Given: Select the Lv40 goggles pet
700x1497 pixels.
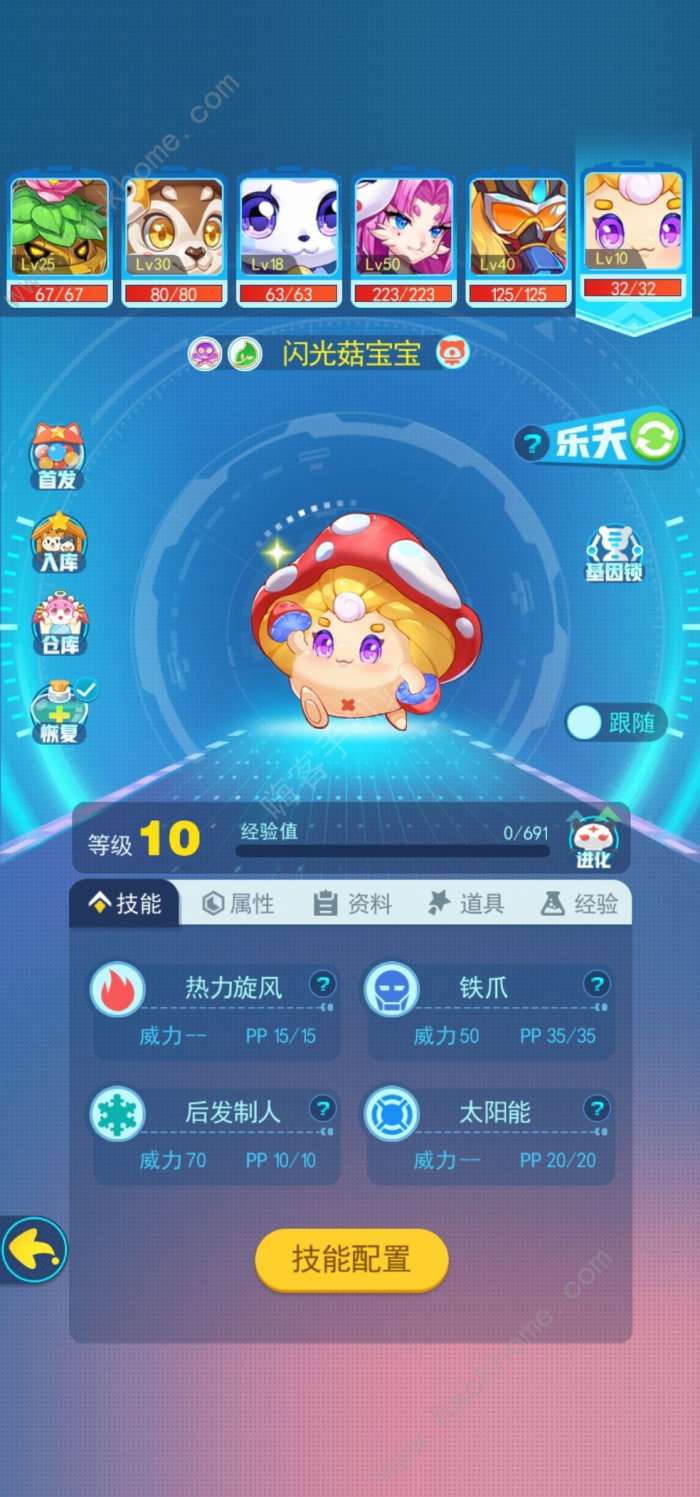Looking at the screenshot, I should tap(518, 240).
